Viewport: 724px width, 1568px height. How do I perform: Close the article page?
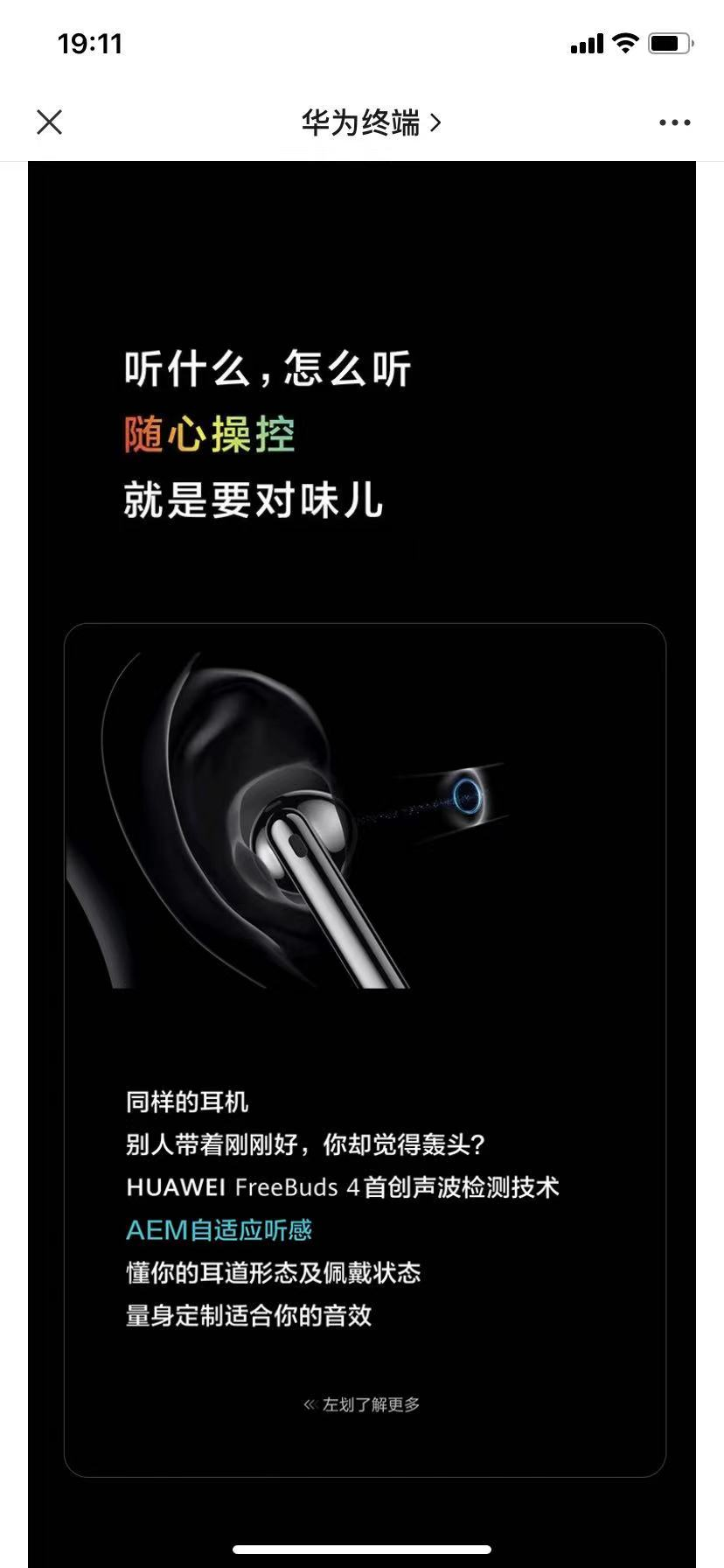50,122
